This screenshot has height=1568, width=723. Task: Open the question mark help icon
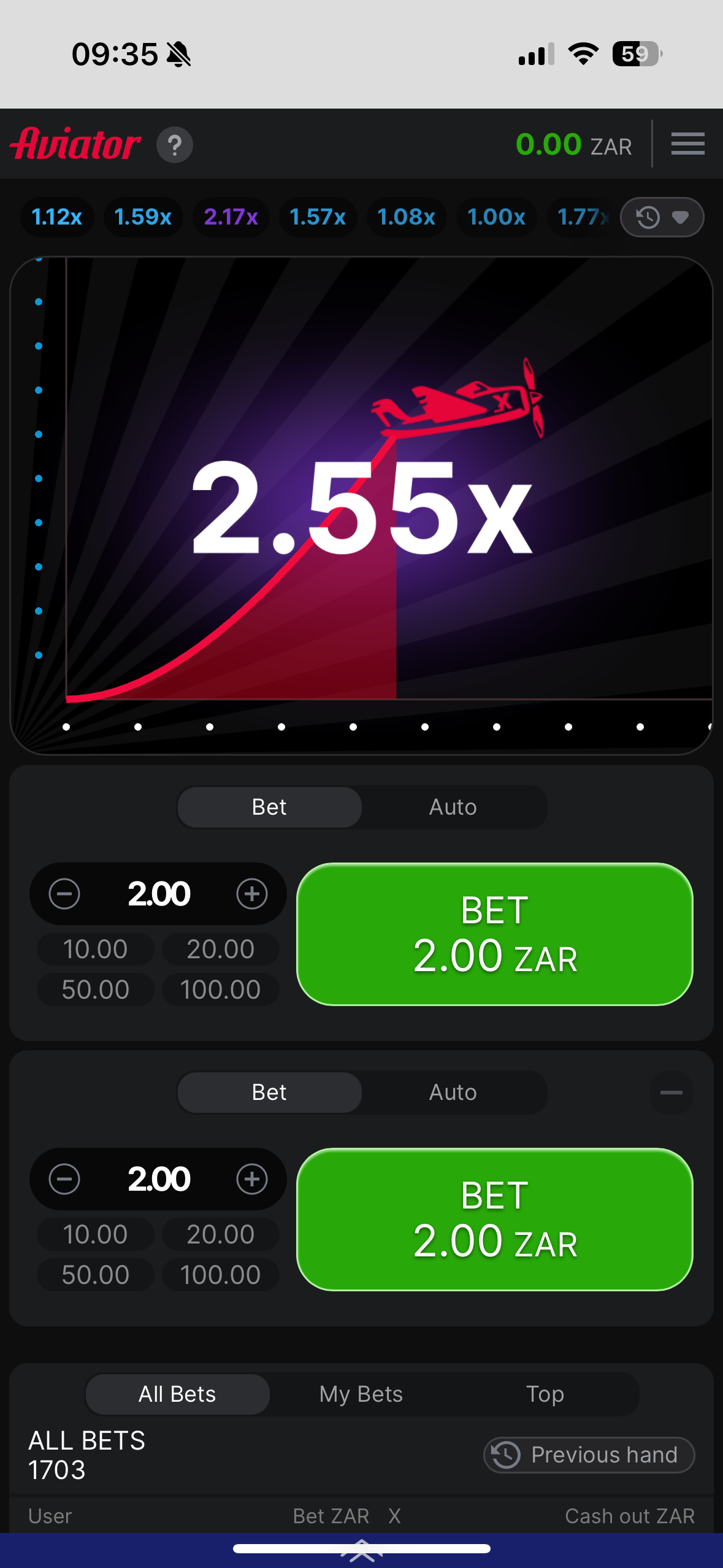pos(175,145)
